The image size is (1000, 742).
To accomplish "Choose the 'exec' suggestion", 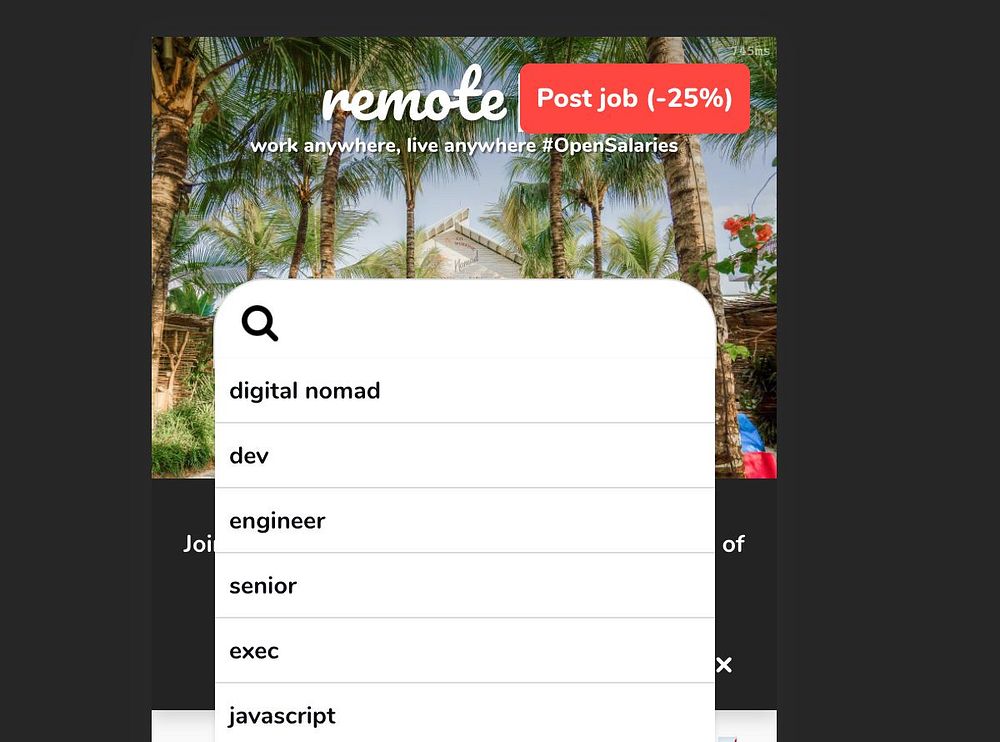I will point(464,651).
